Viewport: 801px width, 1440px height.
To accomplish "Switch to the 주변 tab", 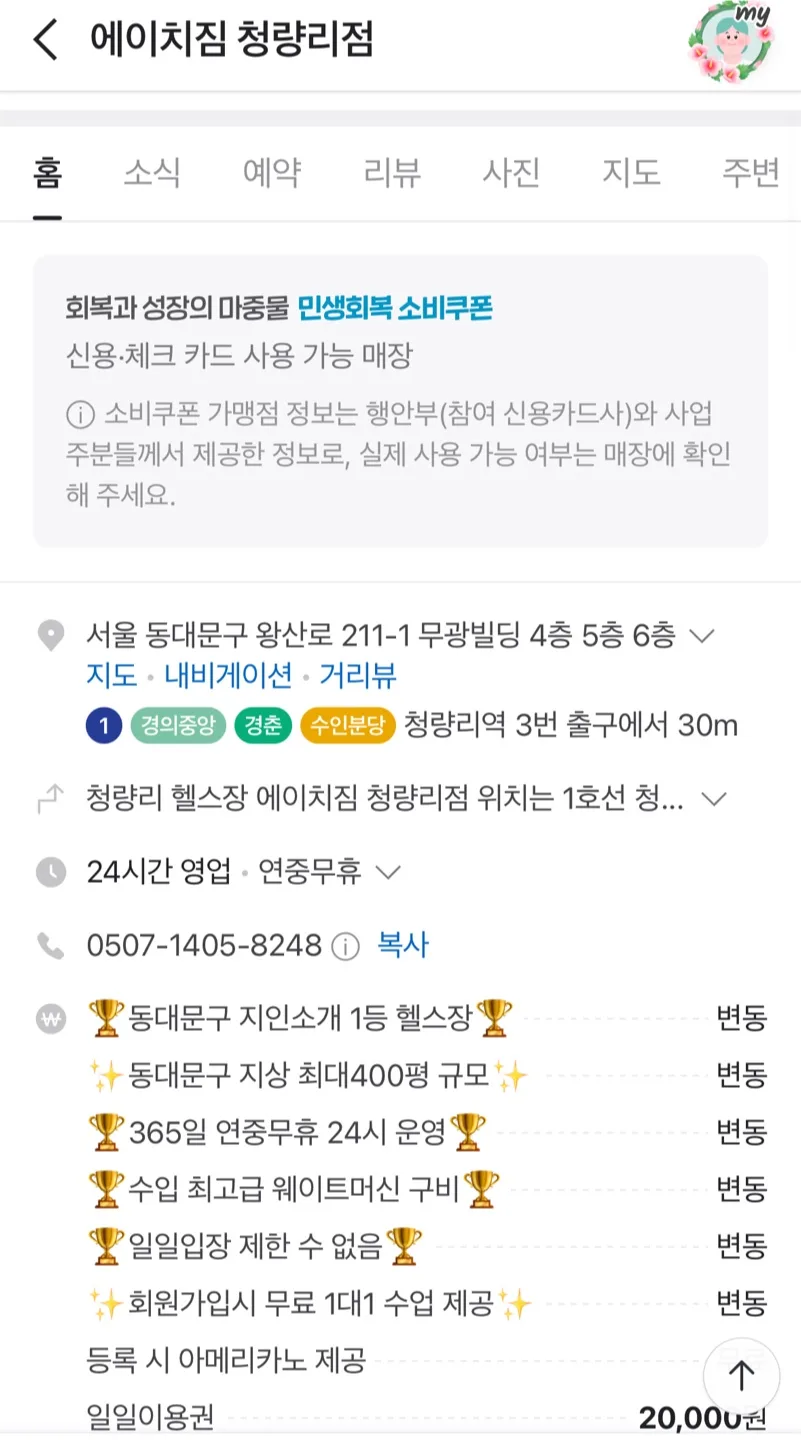I will (x=750, y=173).
